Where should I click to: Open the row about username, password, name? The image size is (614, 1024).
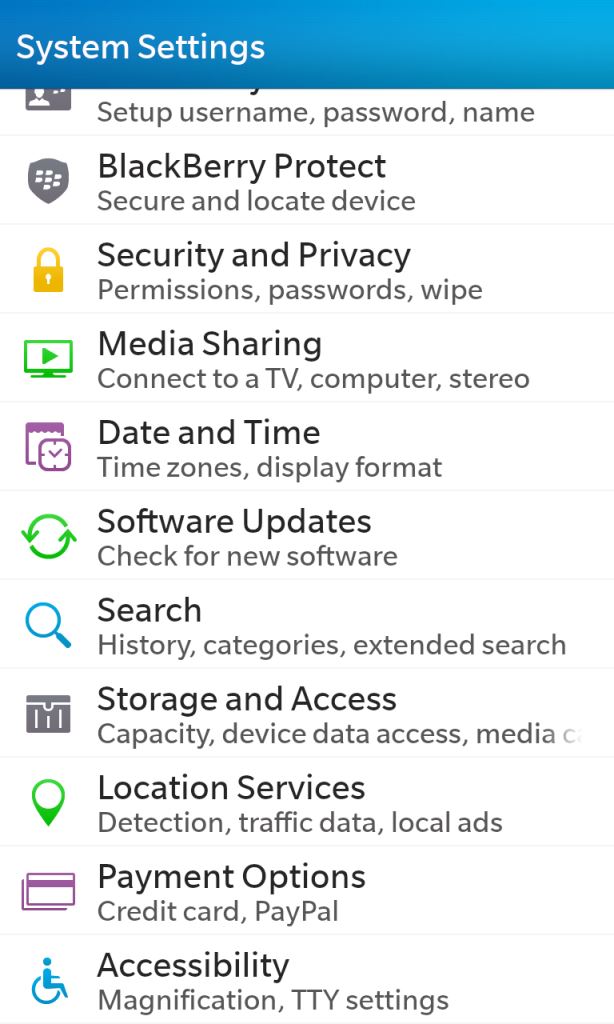point(307,112)
